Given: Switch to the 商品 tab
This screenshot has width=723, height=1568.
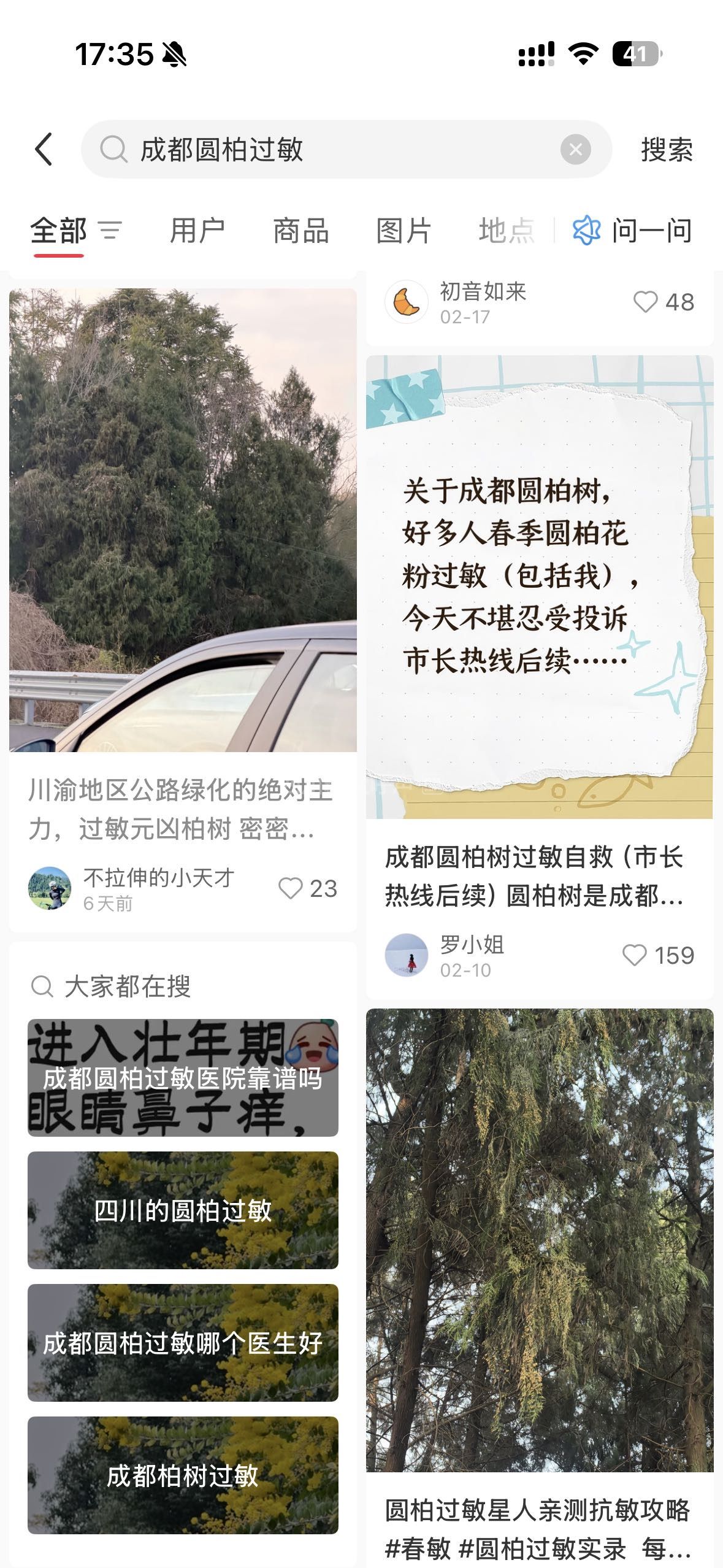Looking at the screenshot, I should (x=300, y=231).
